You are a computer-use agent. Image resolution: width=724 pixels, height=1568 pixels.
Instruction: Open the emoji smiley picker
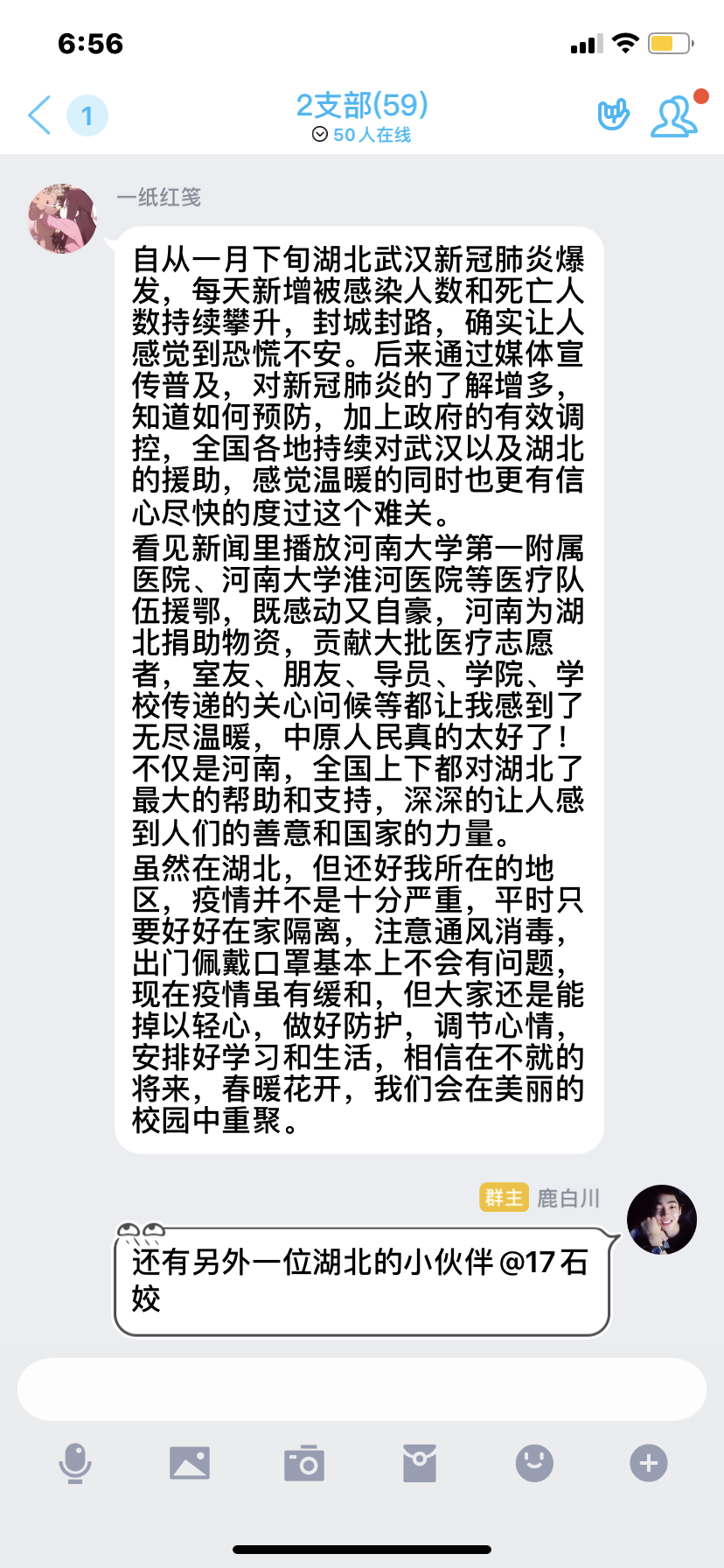[x=534, y=1463]
